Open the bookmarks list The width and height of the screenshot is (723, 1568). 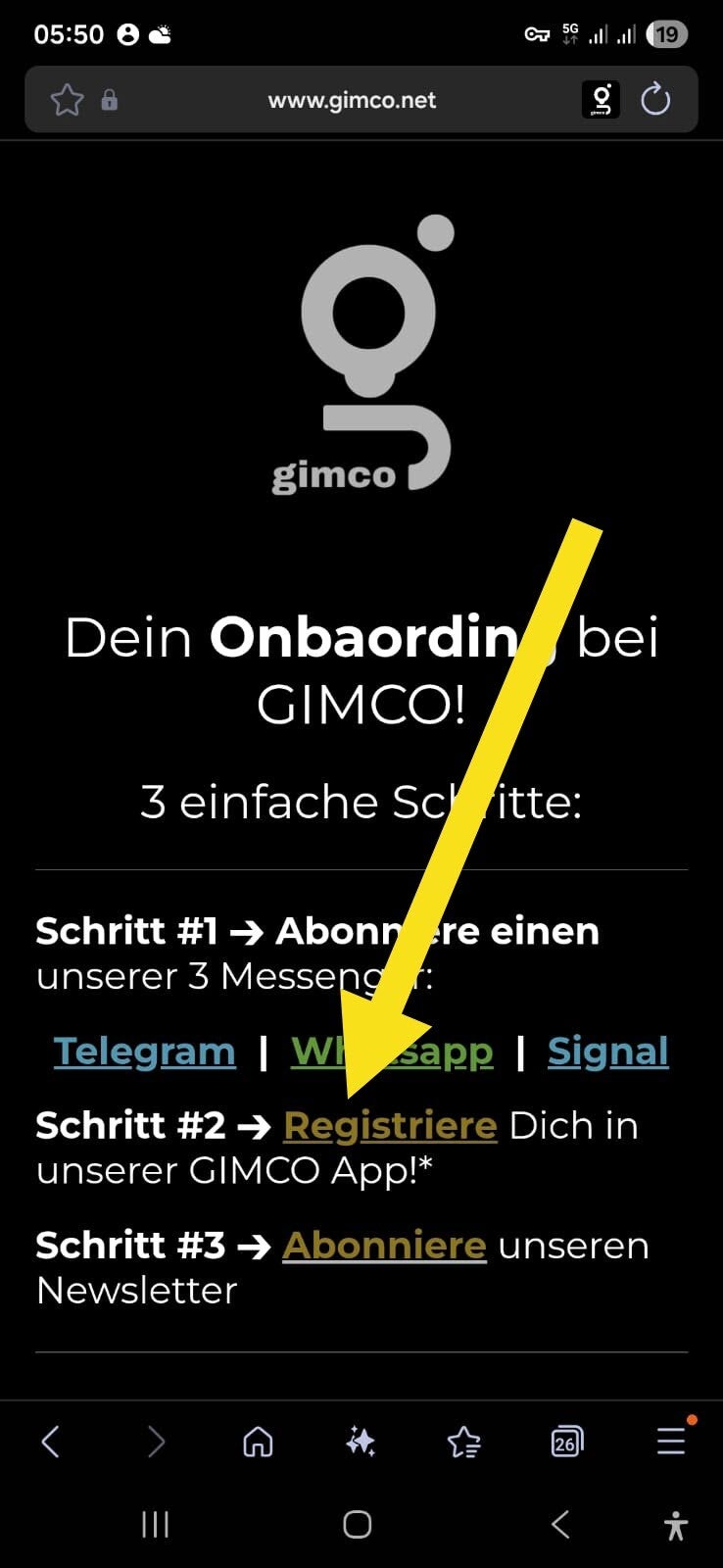click(x=463, y=1442)
